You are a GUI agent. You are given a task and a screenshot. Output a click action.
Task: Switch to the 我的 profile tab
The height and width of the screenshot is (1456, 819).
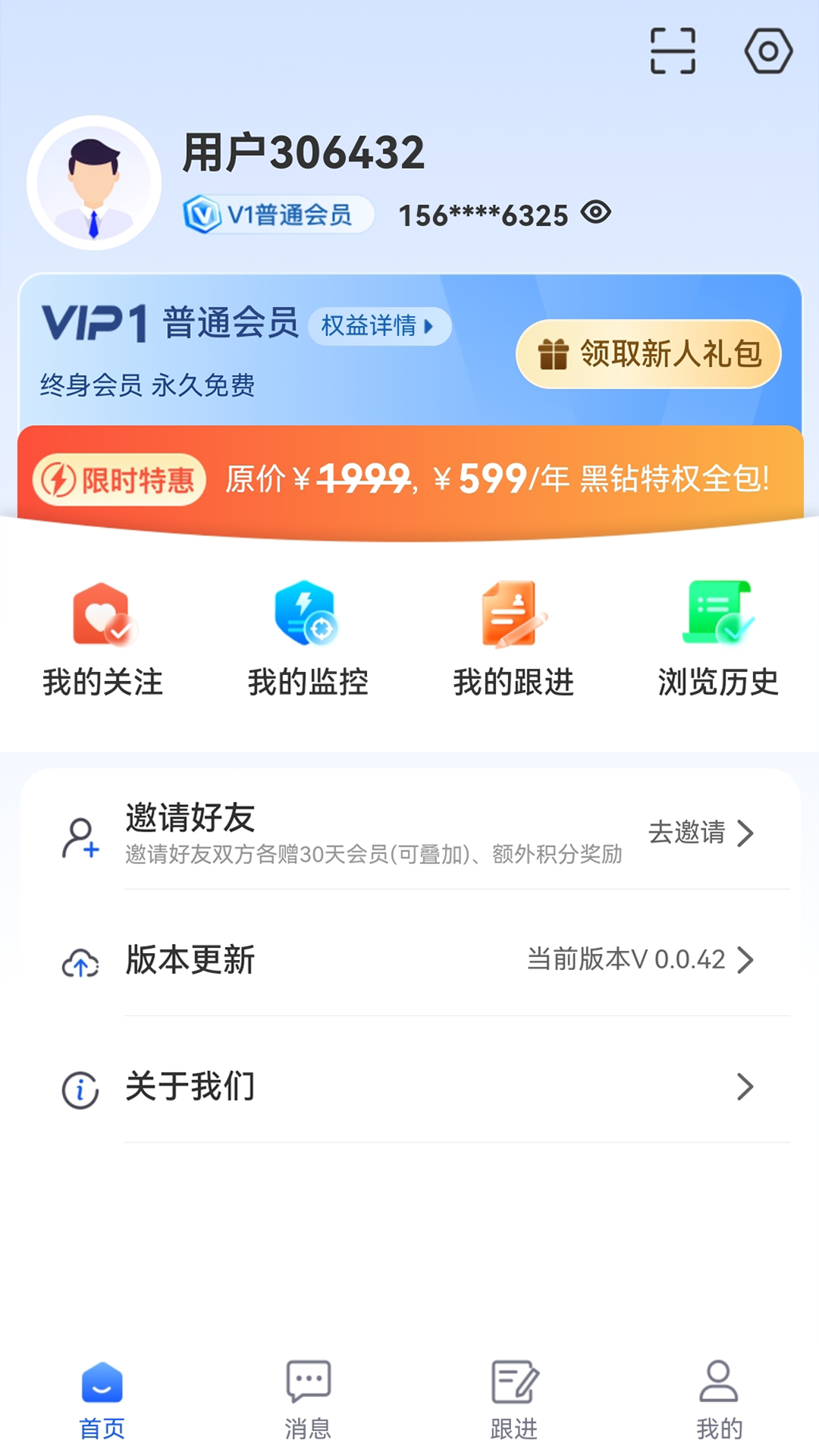tap(719, 1401)
